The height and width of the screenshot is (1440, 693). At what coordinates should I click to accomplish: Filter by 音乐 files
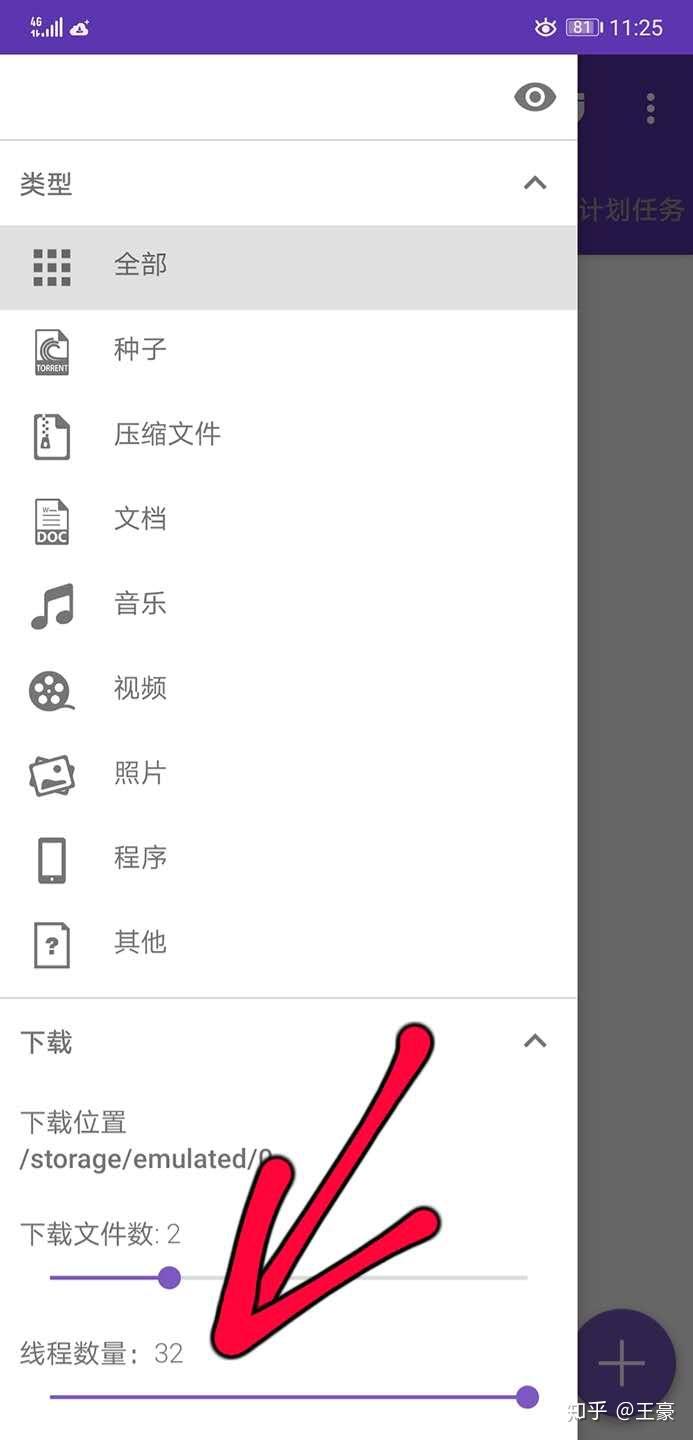288,605
